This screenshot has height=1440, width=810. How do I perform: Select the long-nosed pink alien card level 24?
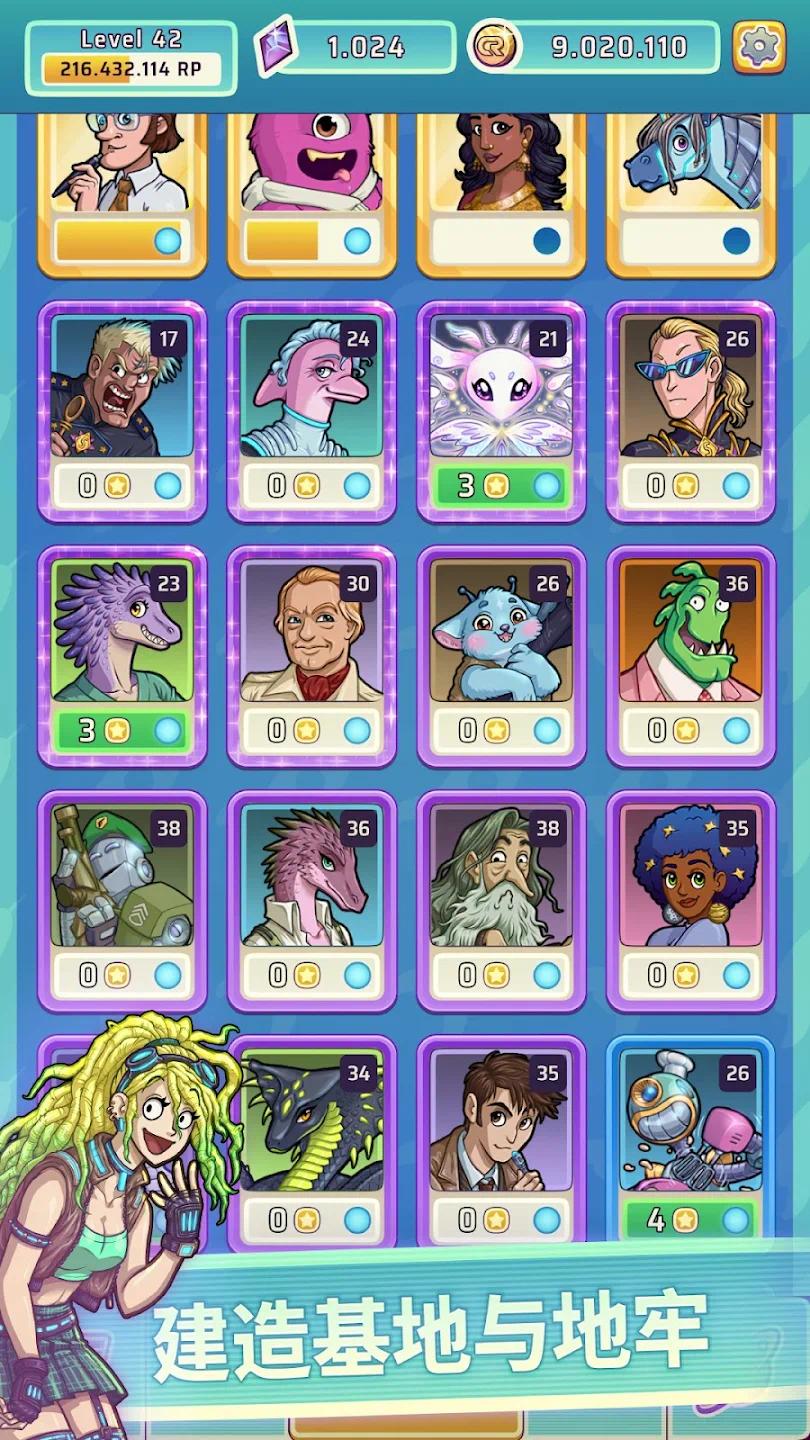[312, 411]
